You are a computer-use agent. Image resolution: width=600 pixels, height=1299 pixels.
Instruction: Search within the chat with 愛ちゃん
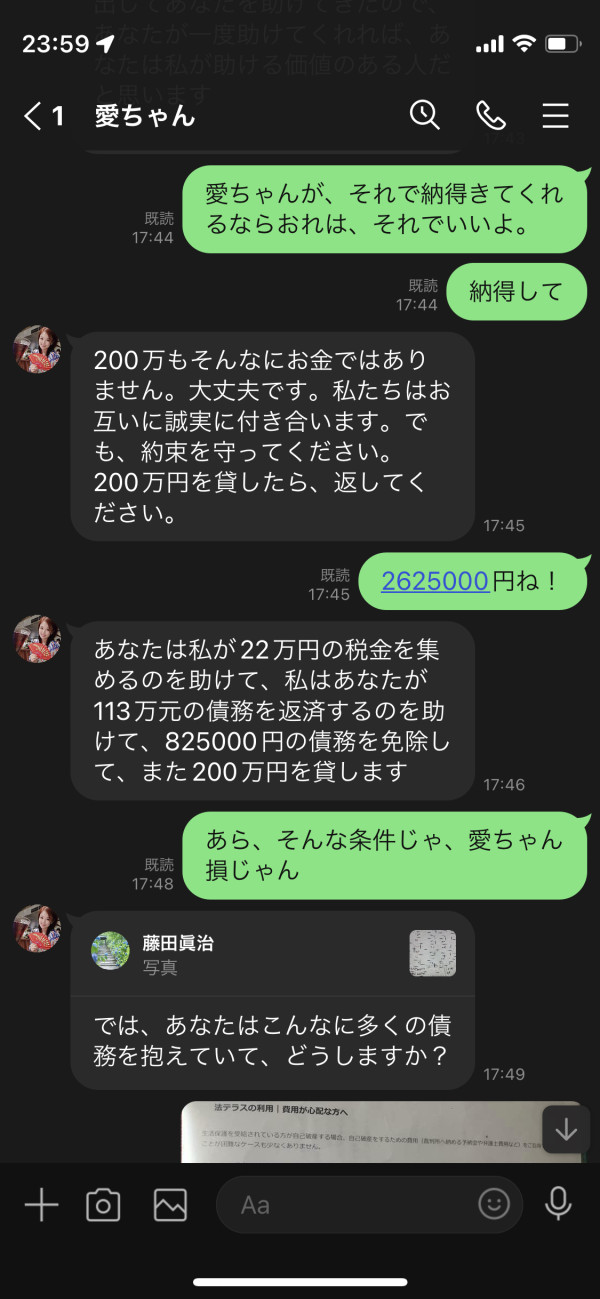[x=425, y=115]
